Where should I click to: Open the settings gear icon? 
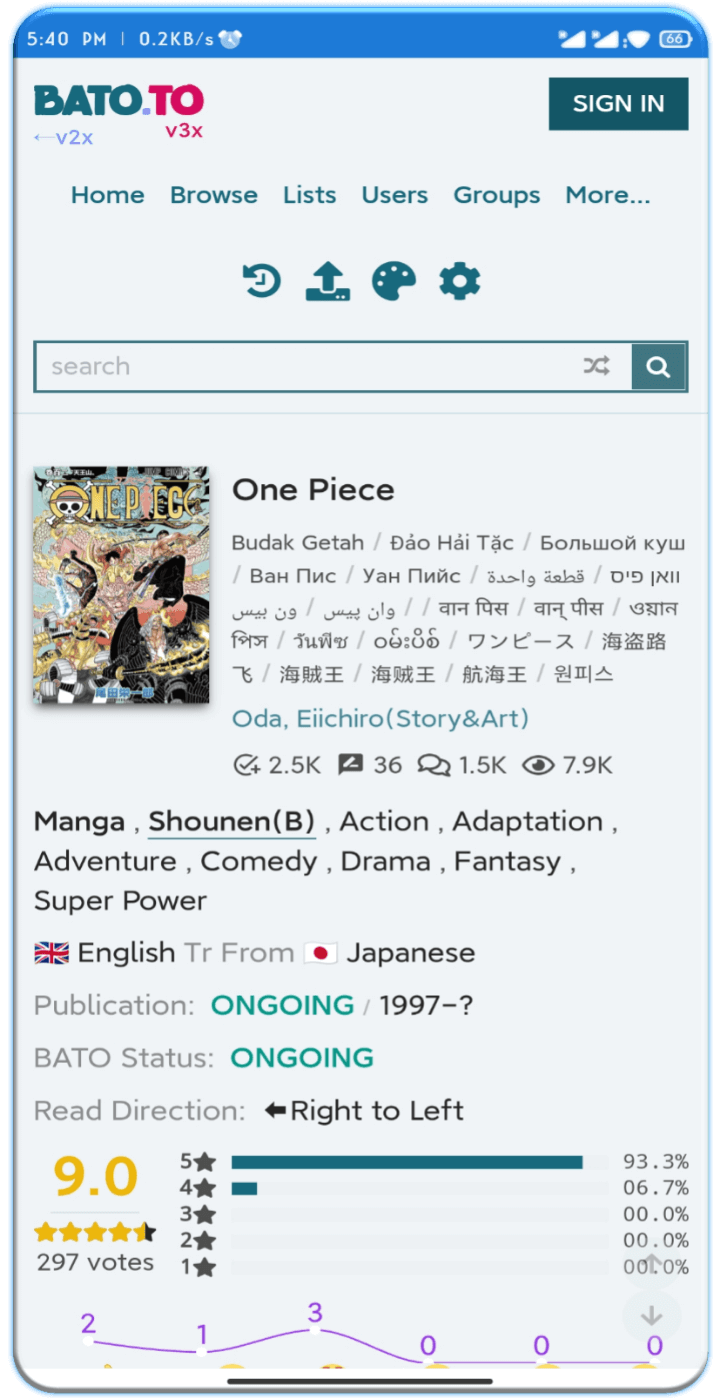(x=459, y=281)
